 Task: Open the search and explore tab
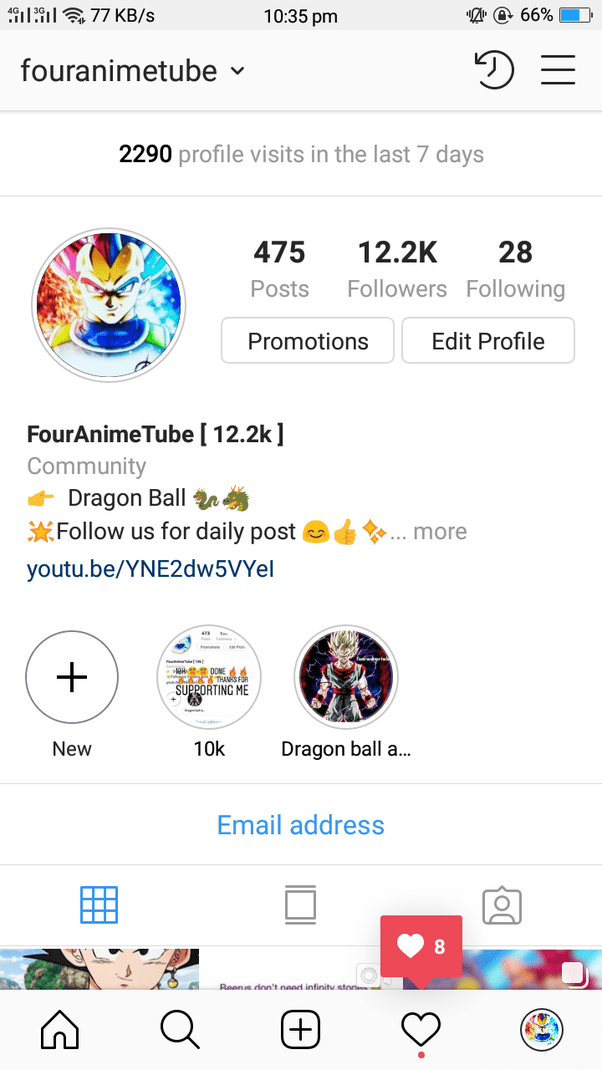pos(180,1030)
